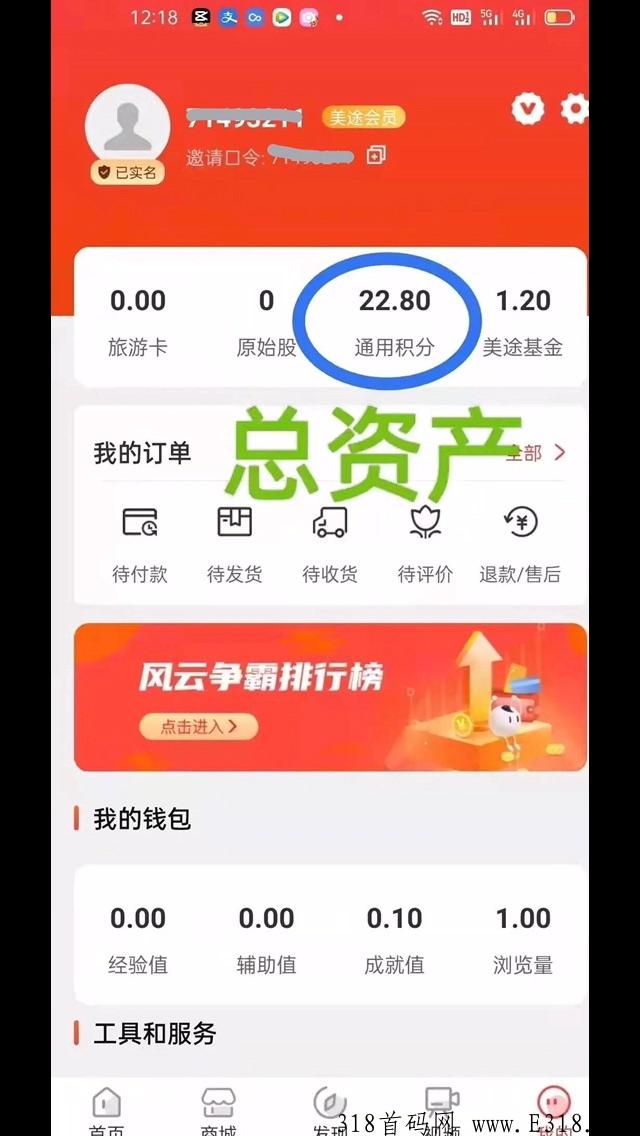Open 美途基金 balance
640x1136 pixels.
523,322
